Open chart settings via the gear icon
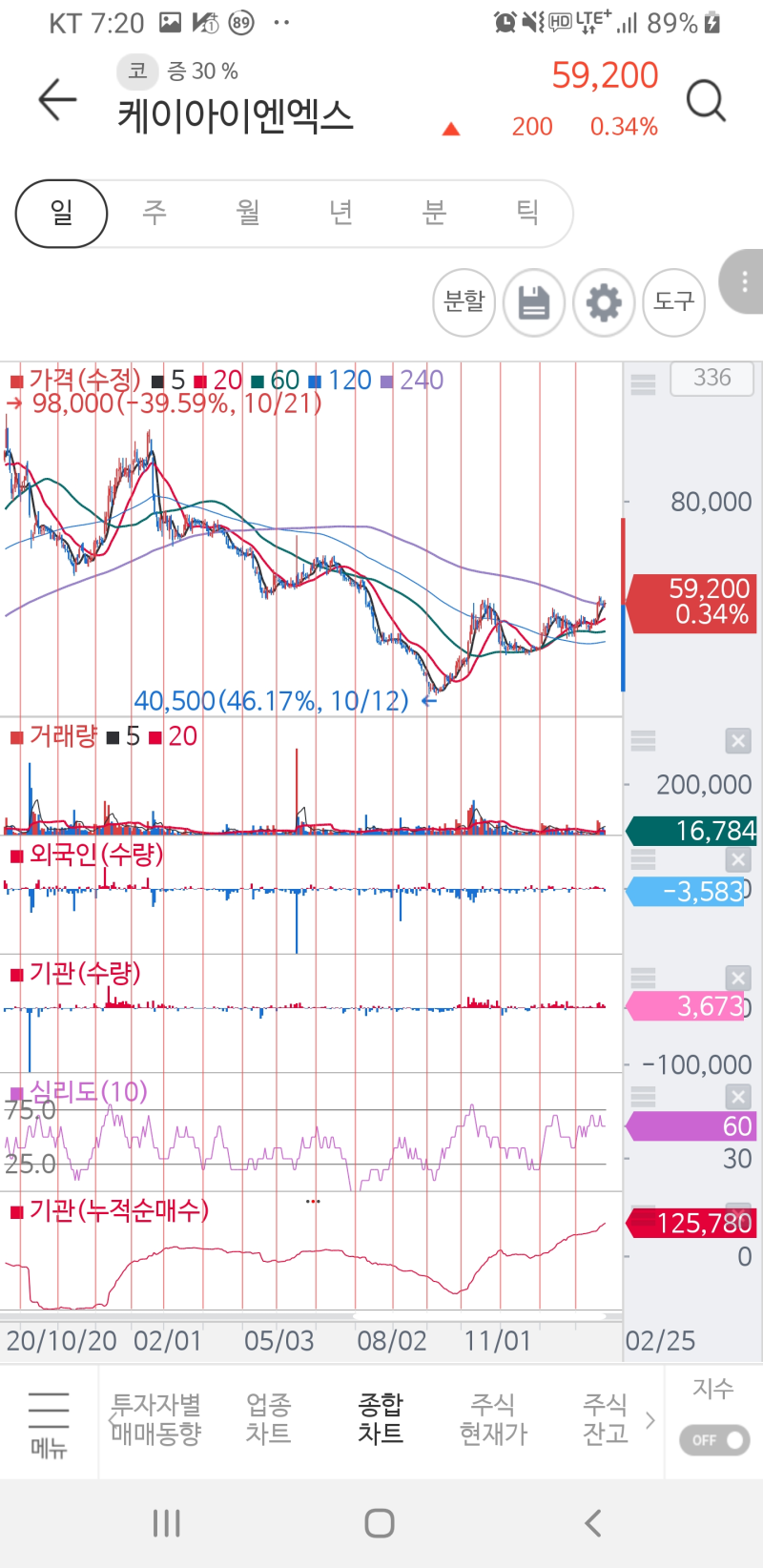The image size is (763, 1568). (x=604, y=302)
